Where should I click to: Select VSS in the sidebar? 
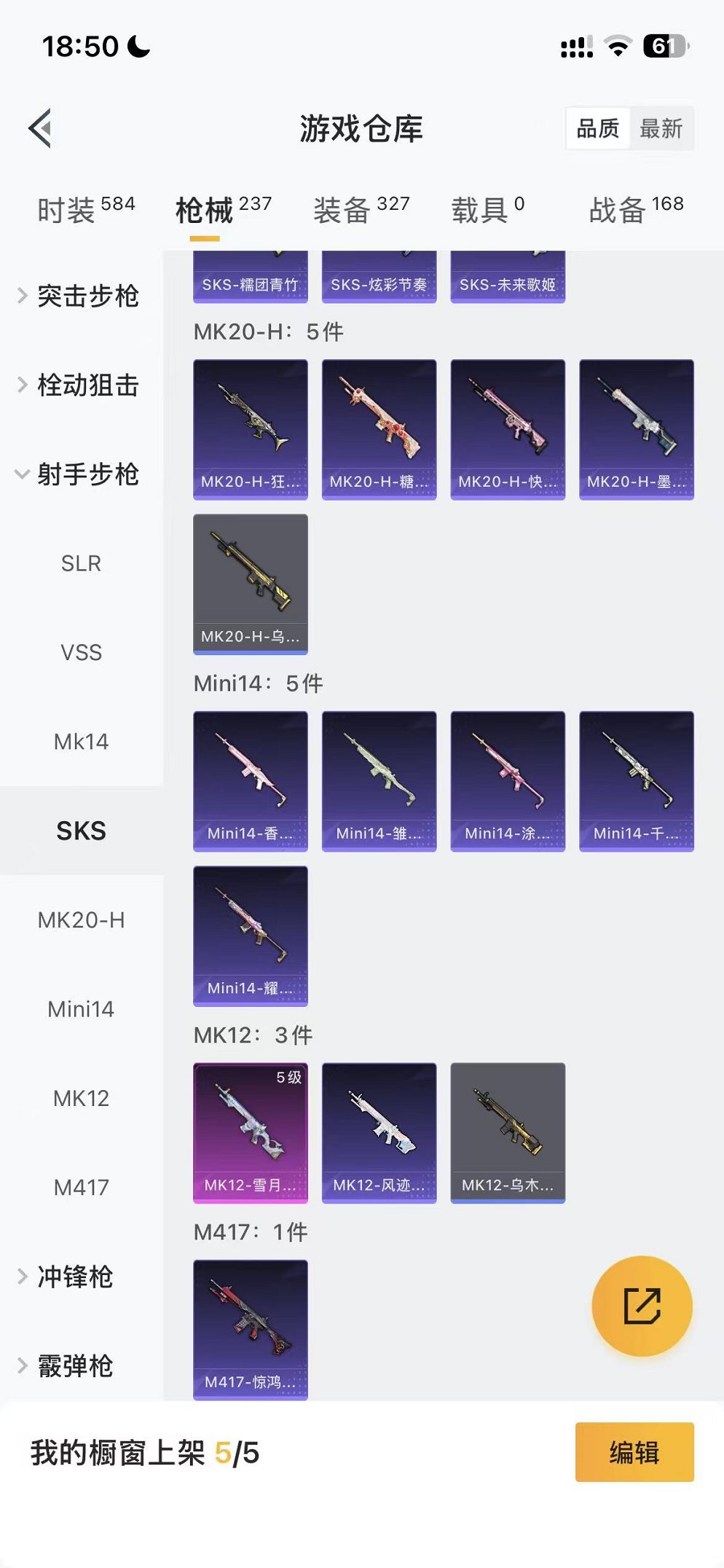[x=81, y=653]
